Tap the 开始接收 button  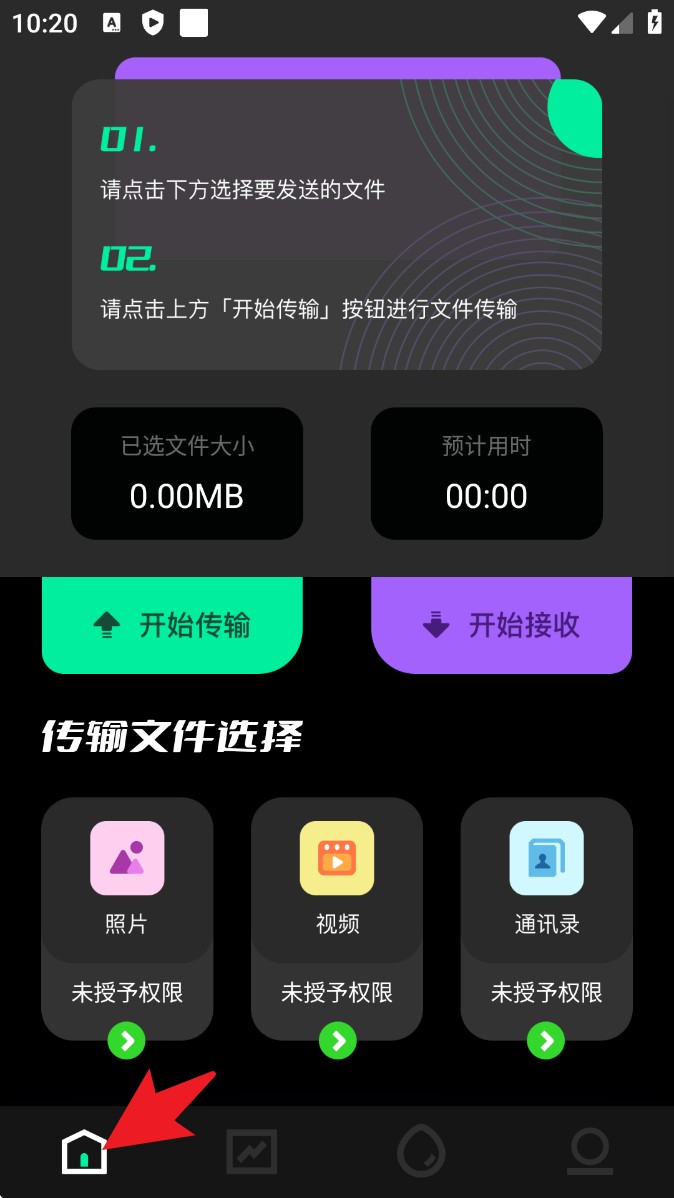(x=501, y=625)
